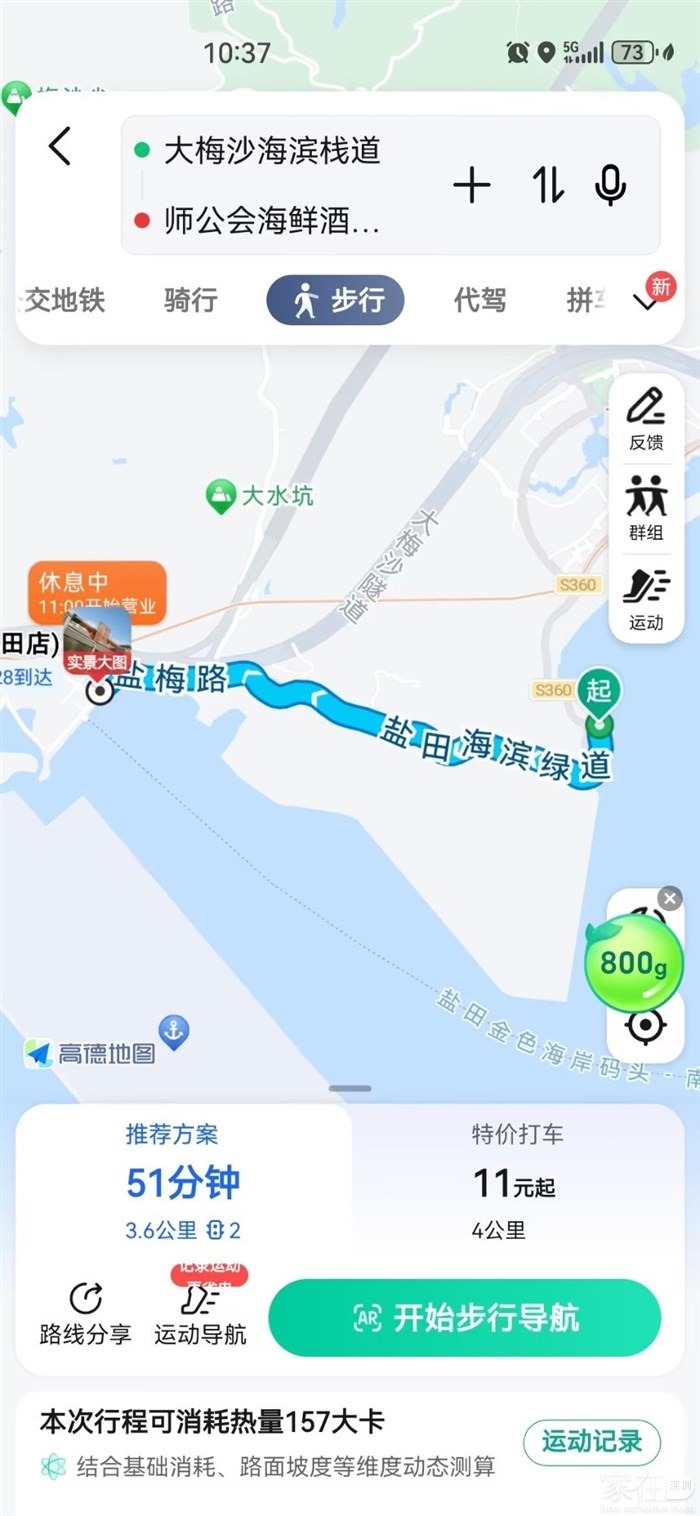700x1516 pixels.
Task: Go back using the top-left arrow
Action: [x=60, y=148]
